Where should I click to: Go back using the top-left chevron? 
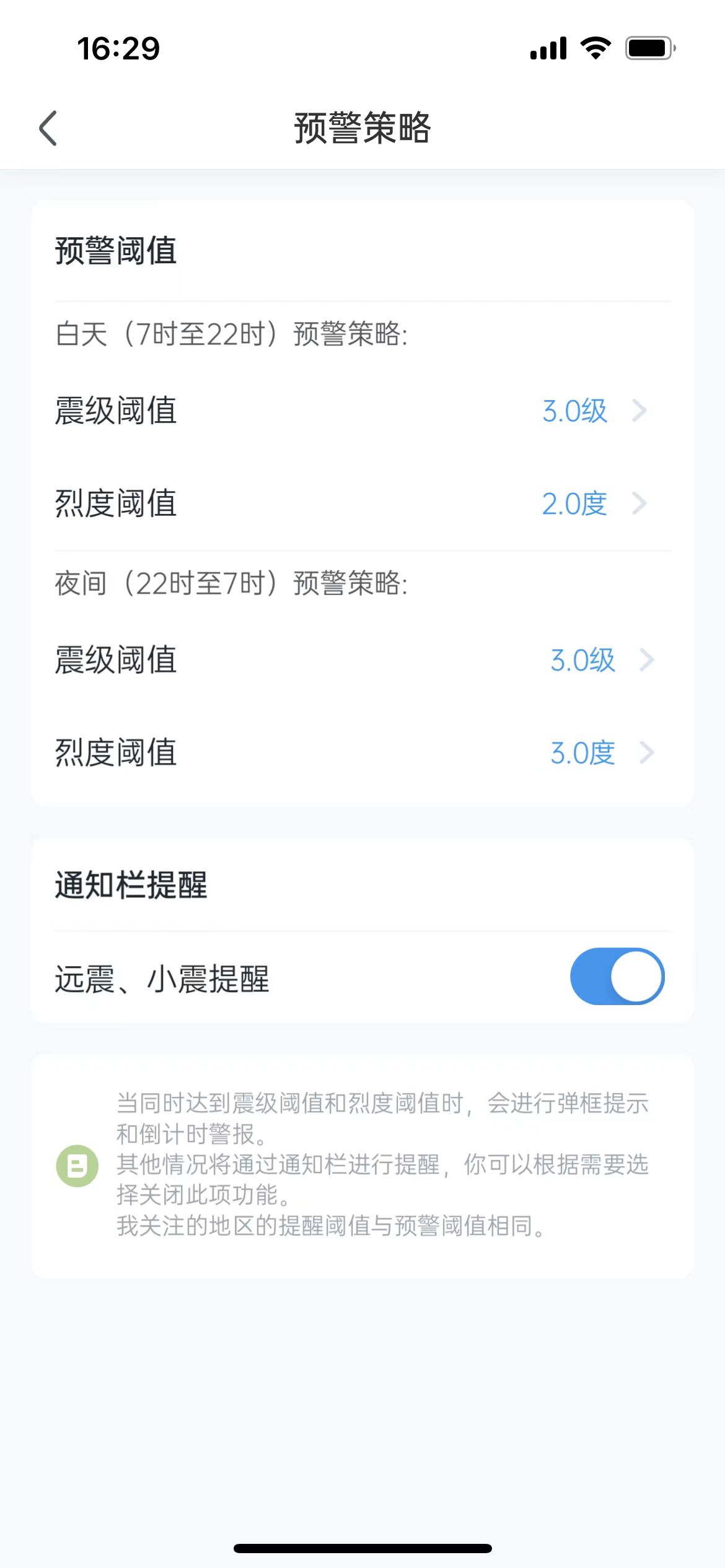(x=48, y=129)
